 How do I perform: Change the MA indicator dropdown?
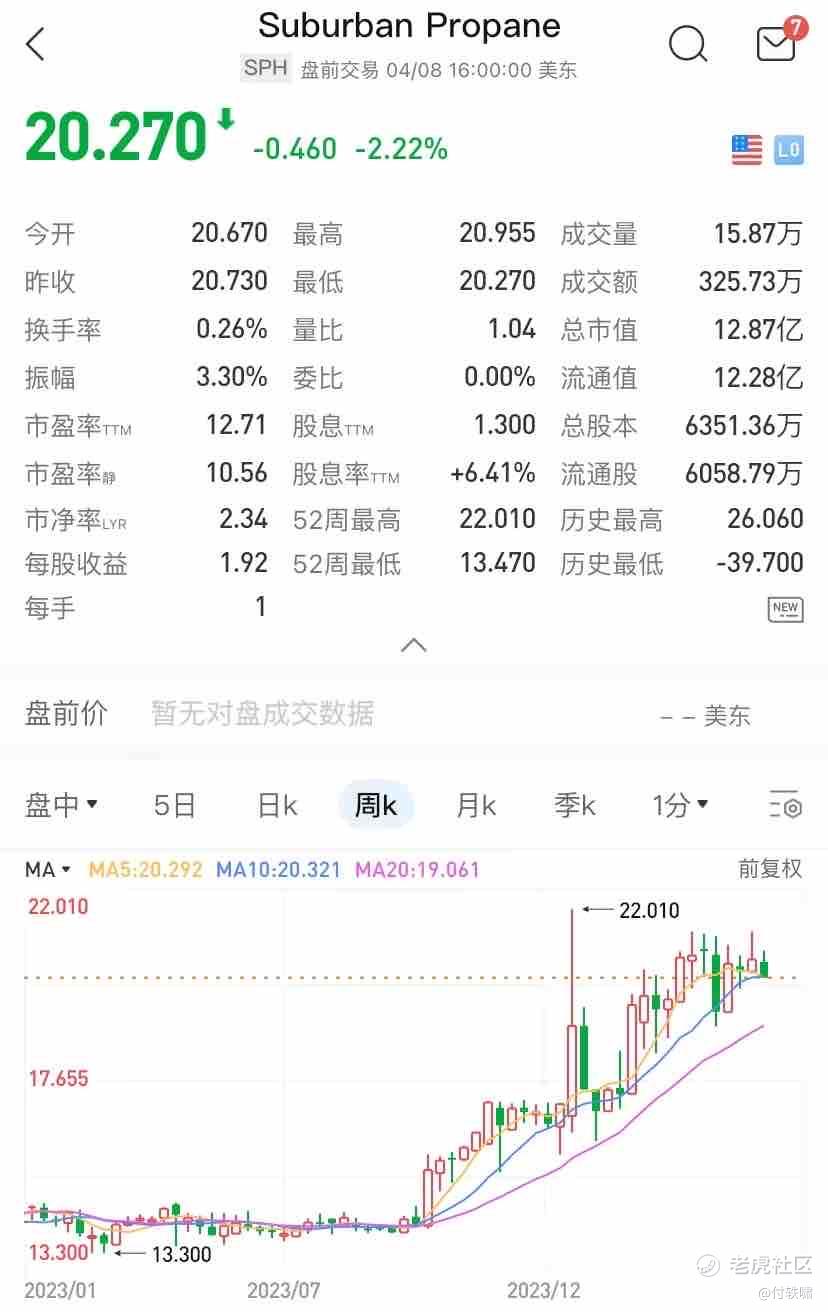tap(48, 870)
